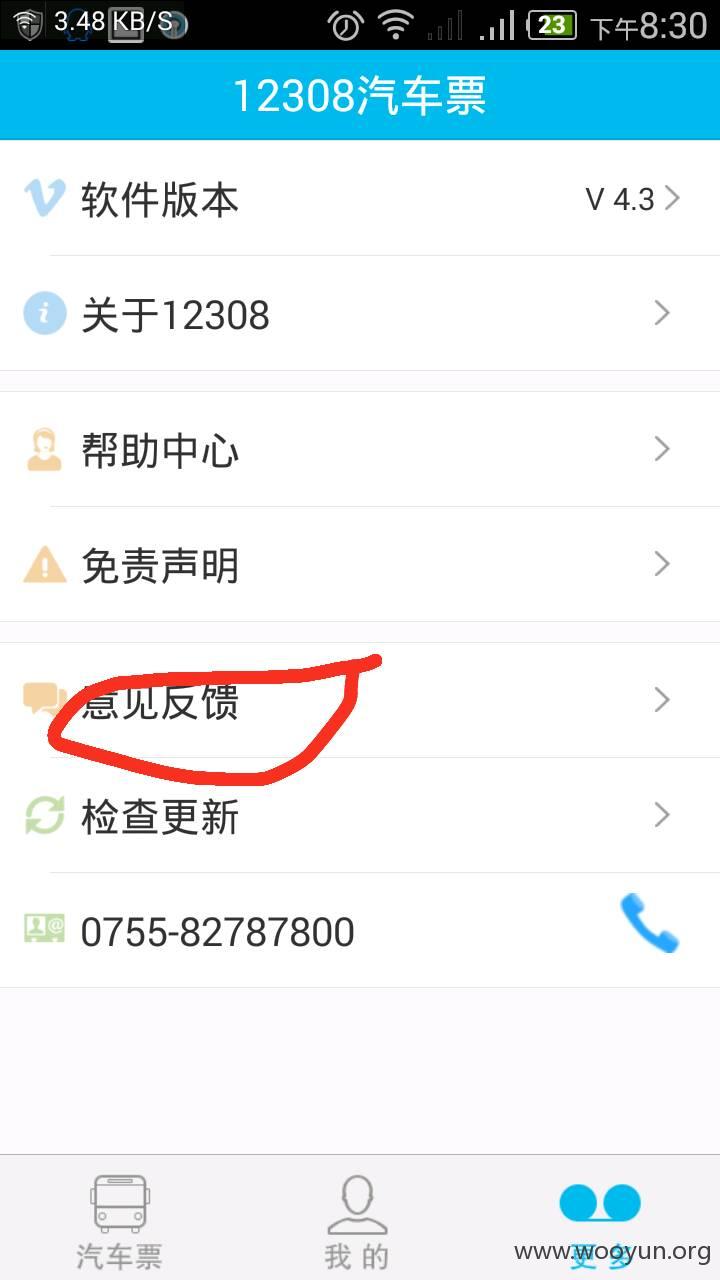This screenshot has width=720, height=1280.
Task: Open 意见反馈 feedback
Action: pos(360,700)
